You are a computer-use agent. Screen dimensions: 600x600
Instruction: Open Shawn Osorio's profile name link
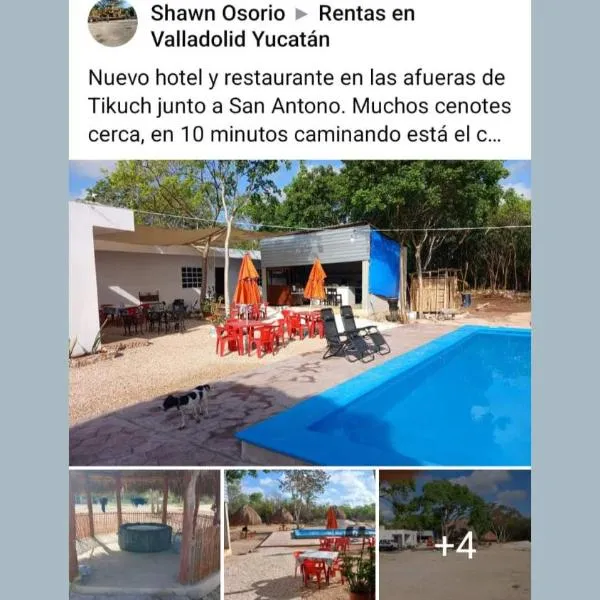point(217,14)
